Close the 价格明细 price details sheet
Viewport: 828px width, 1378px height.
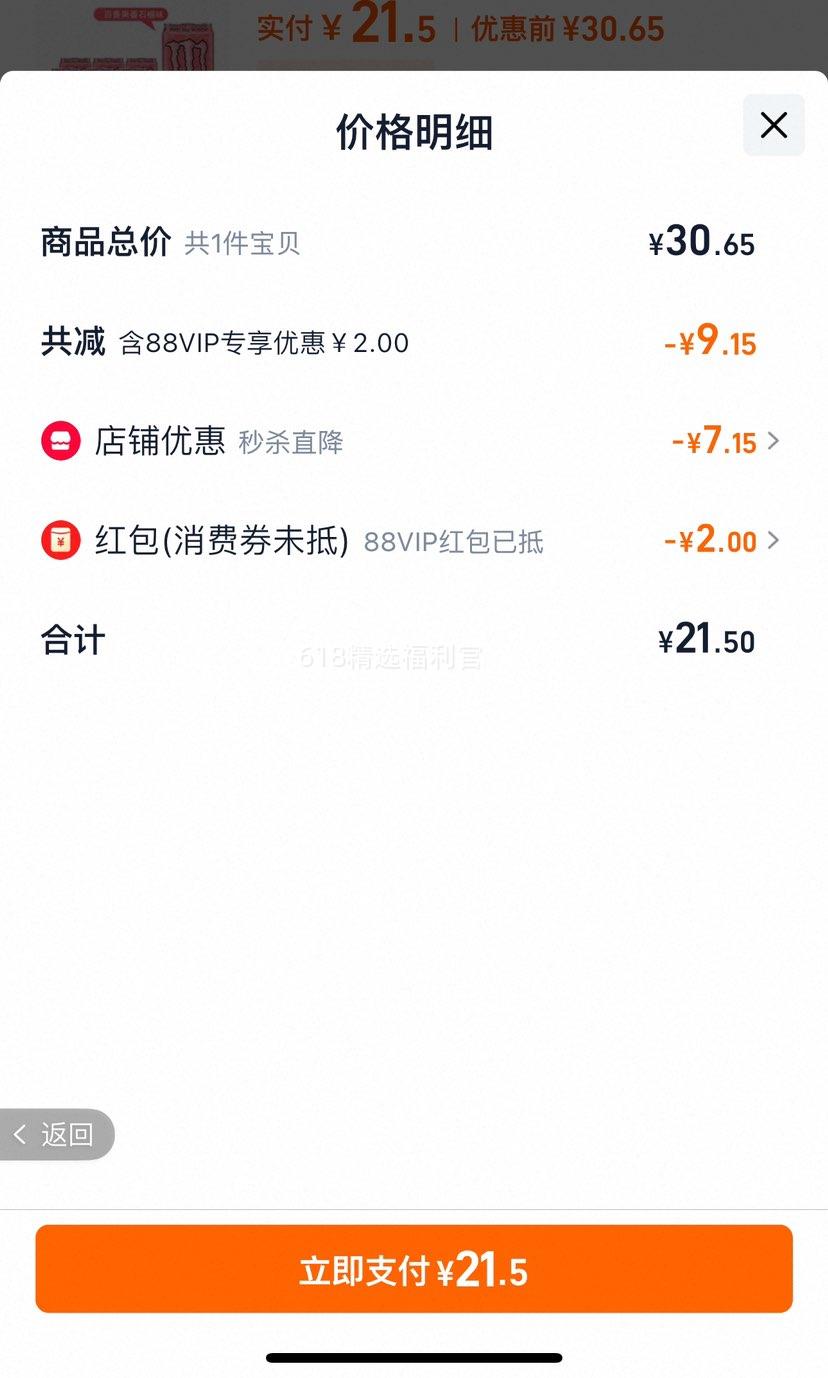773,126
